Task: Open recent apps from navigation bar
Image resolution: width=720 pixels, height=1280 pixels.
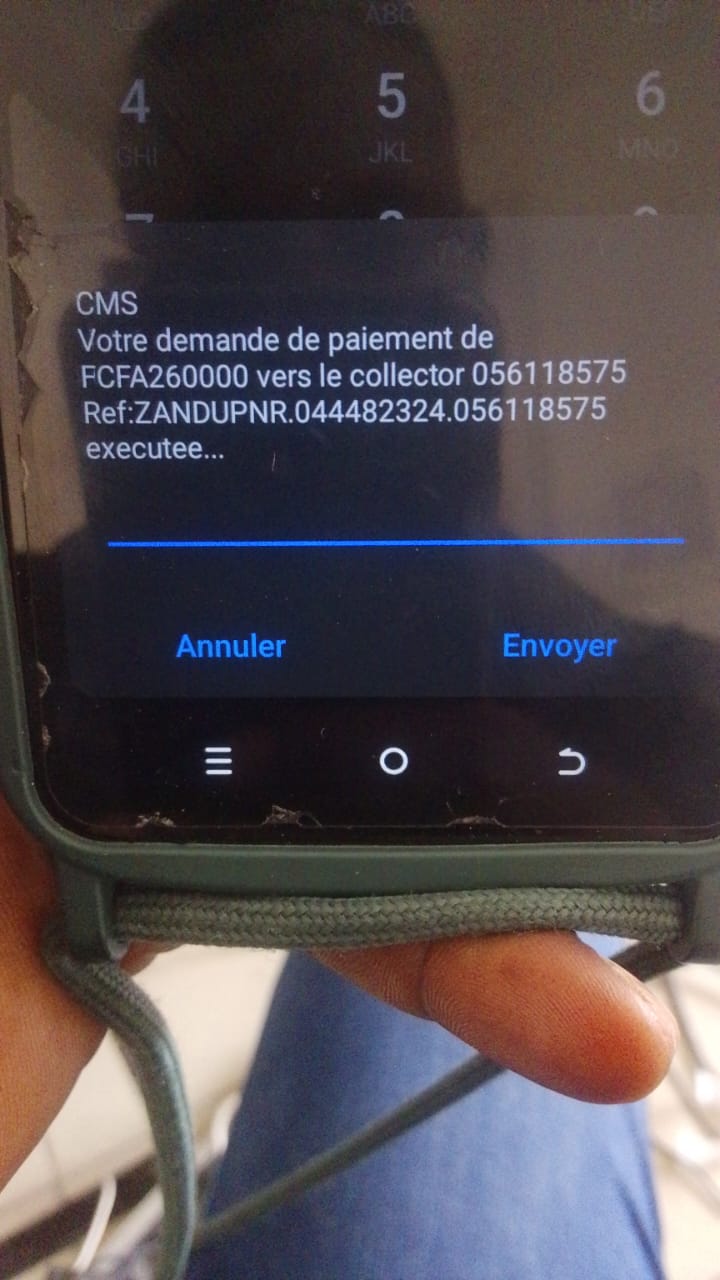Action: (219, 763)
